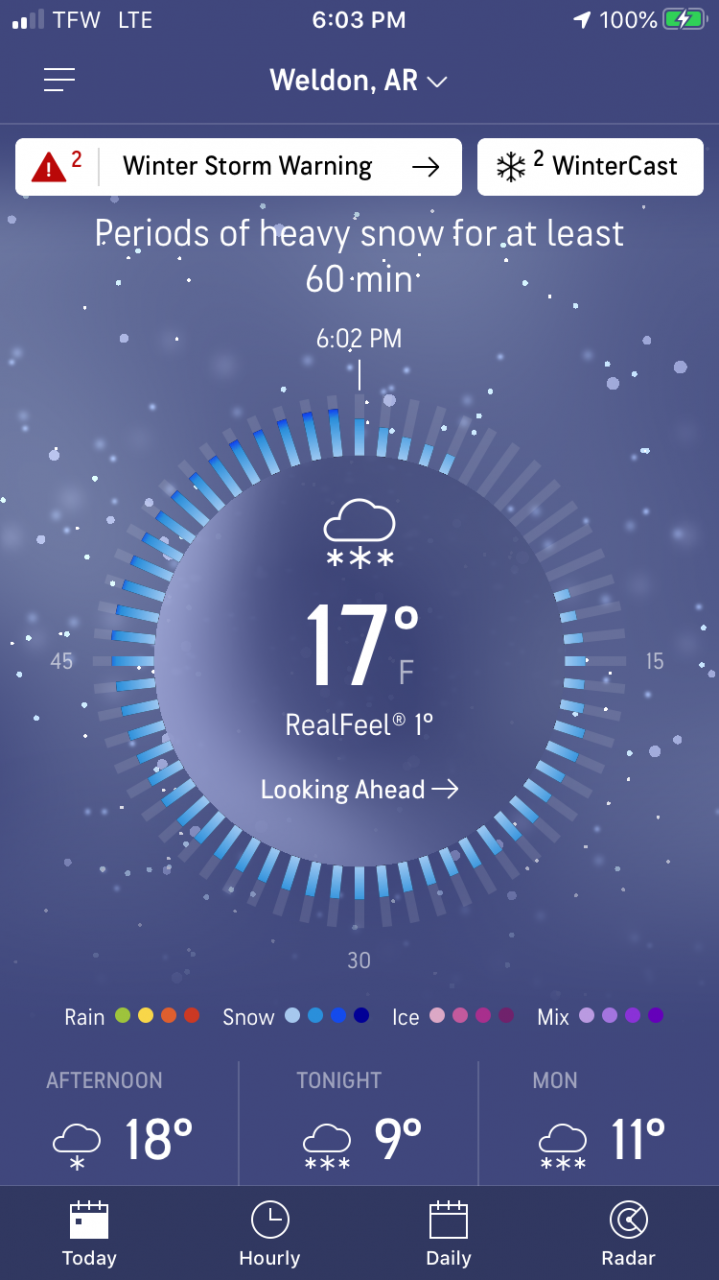Switch to the Hourly tab

point(269,1234)
